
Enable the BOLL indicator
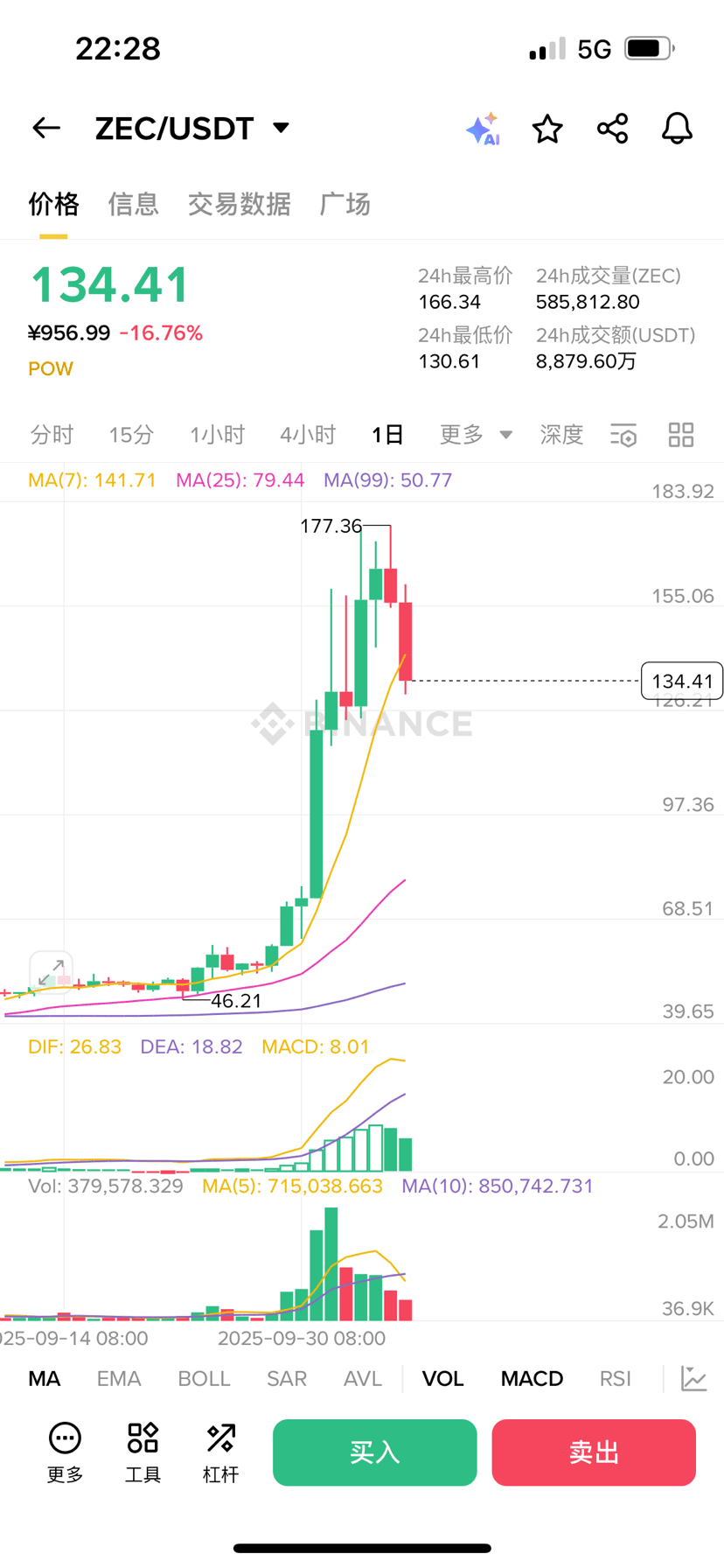[x=204, y=1379]
